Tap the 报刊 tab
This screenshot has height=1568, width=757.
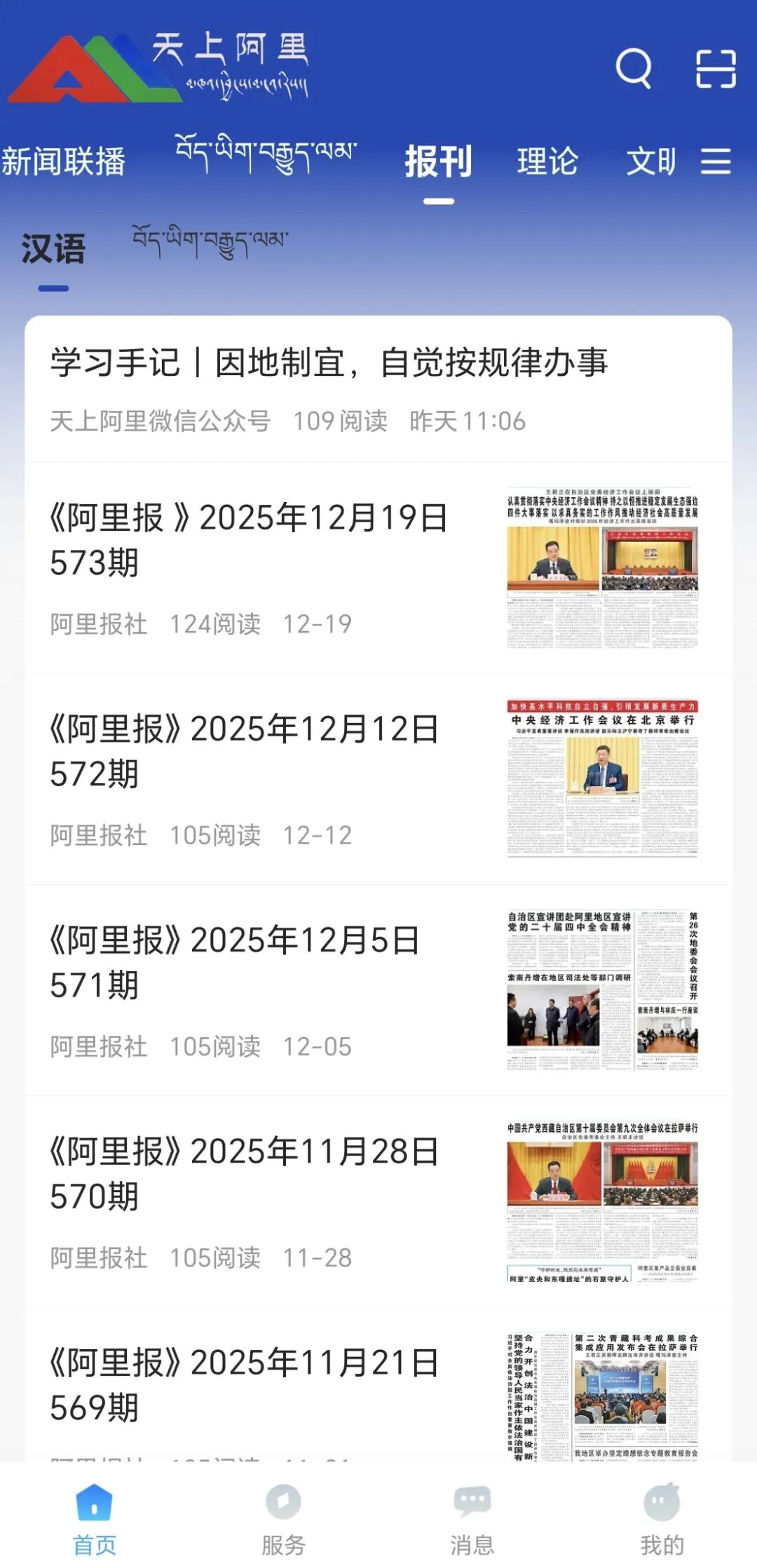pos(439,161)
